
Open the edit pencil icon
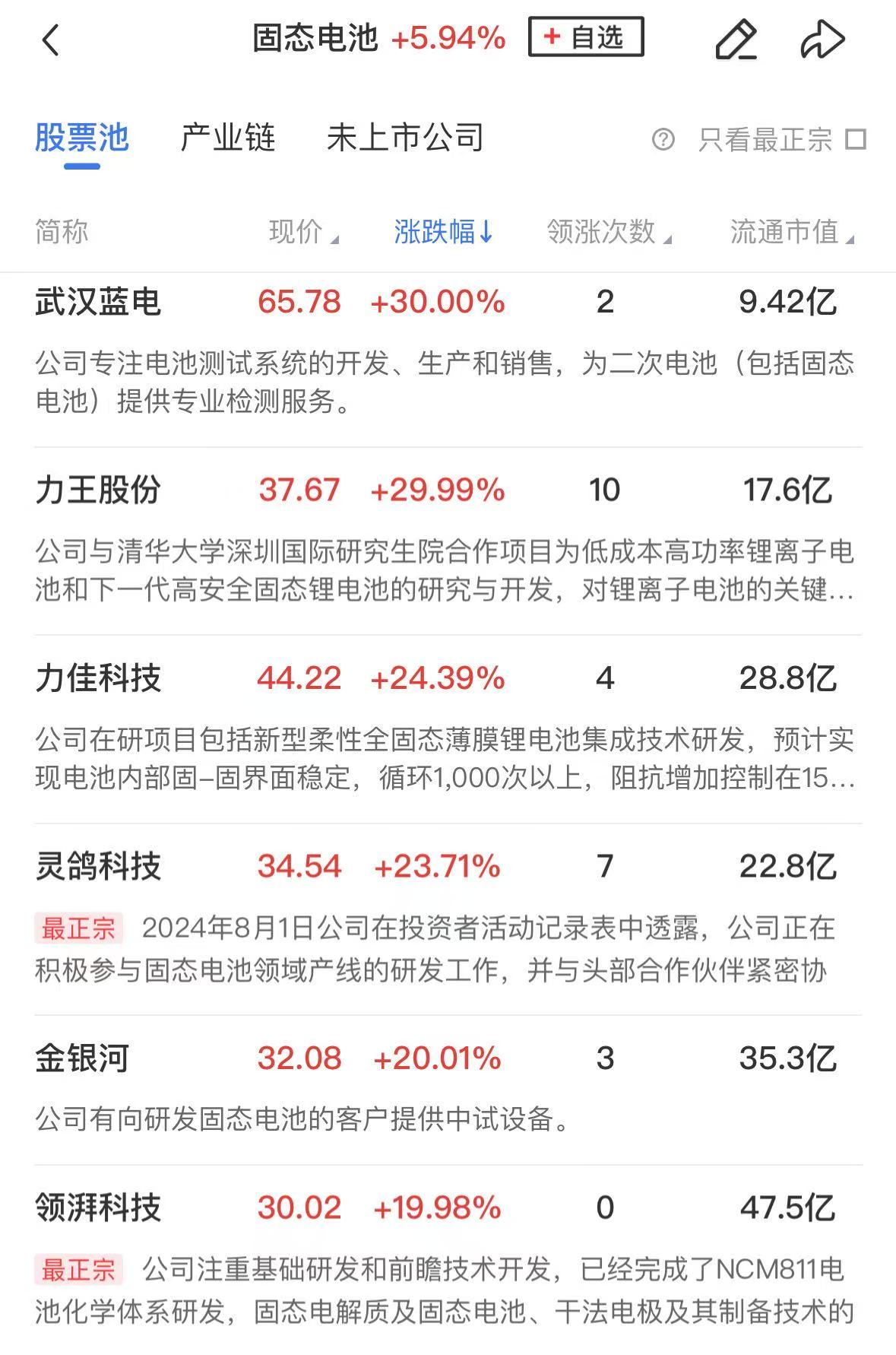pyautogui.click(x=736, y=40)
